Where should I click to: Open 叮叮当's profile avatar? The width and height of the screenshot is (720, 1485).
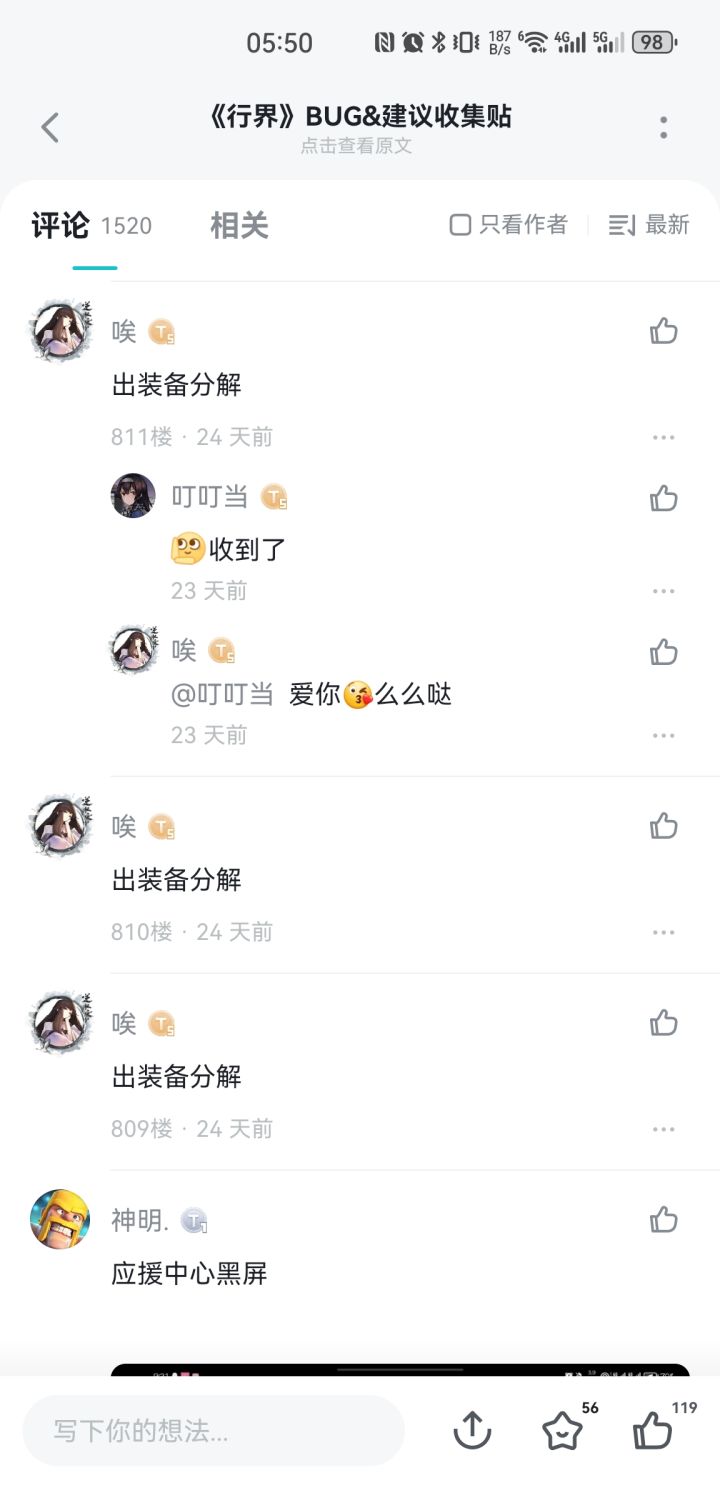[x=133, y=496]
